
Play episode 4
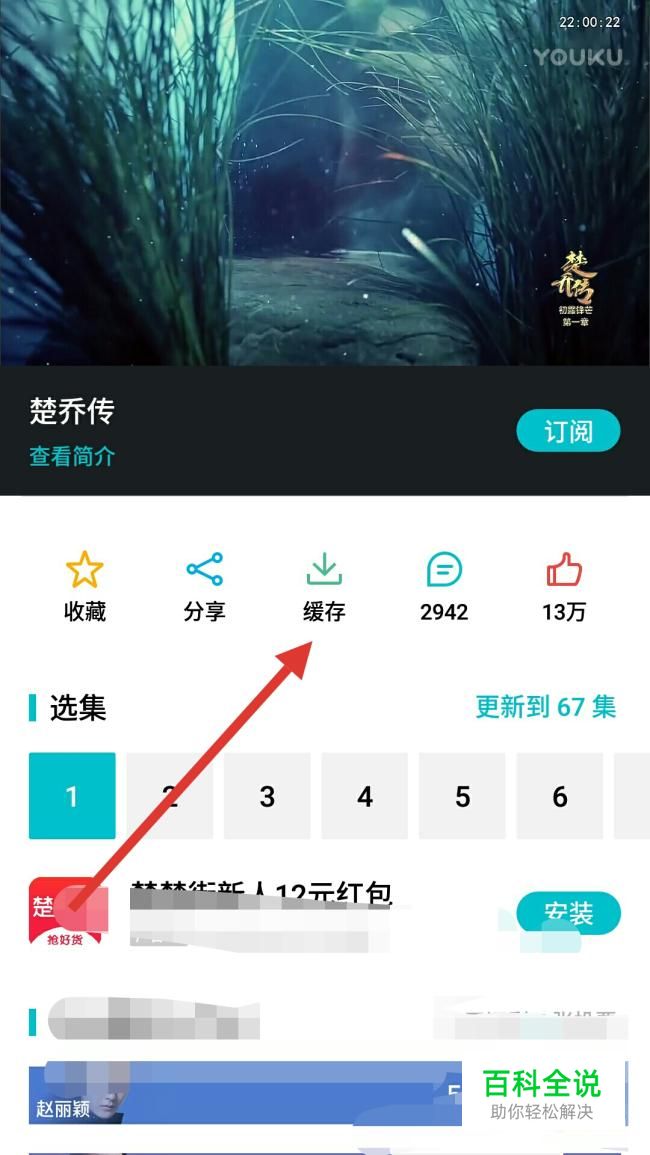pos(365,796)
